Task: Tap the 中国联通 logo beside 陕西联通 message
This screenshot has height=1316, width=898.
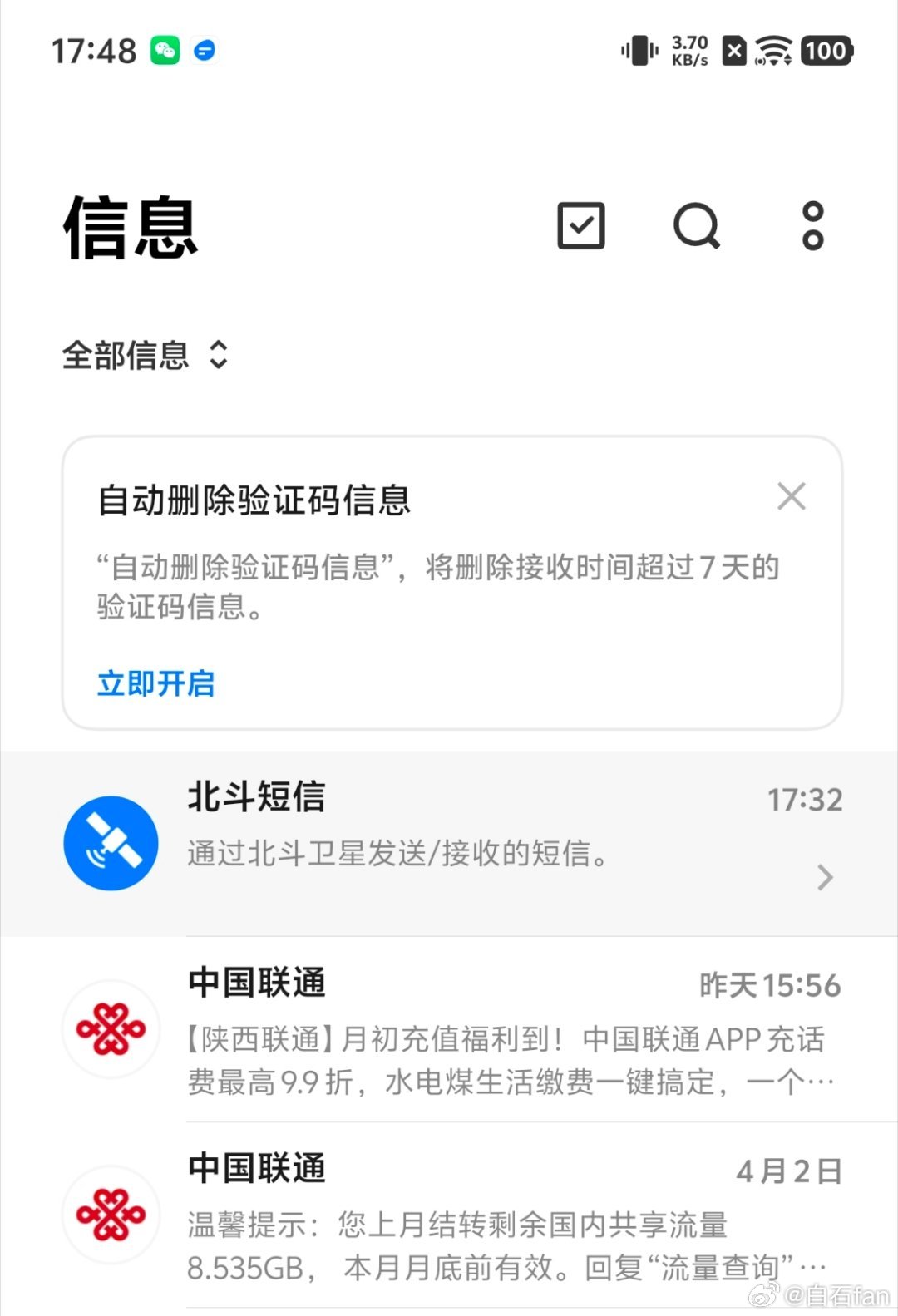Action: pyautogui.click(x=111, y=1028)
